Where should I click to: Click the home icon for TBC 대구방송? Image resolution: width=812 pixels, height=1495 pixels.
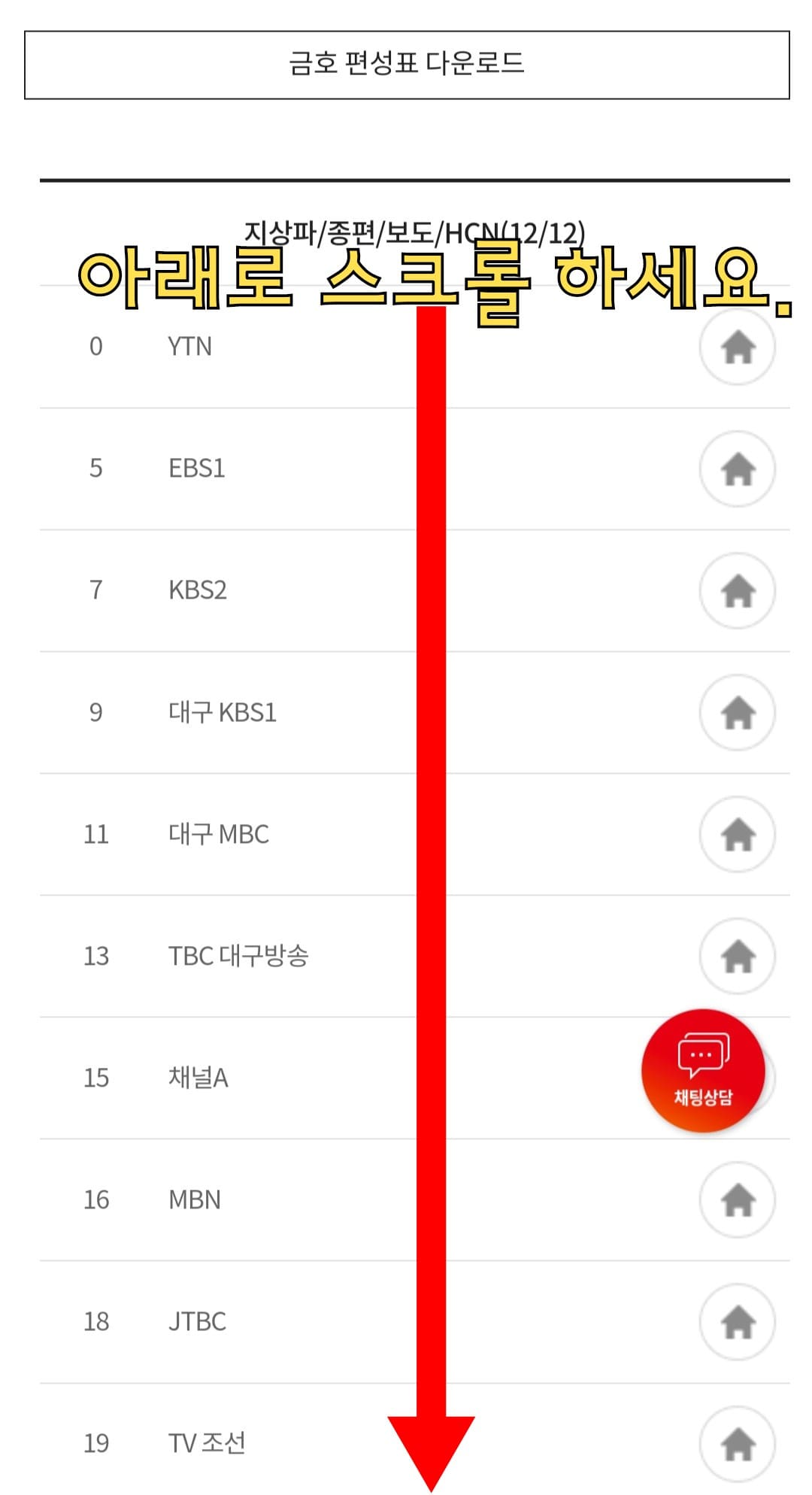pos(738,956)
